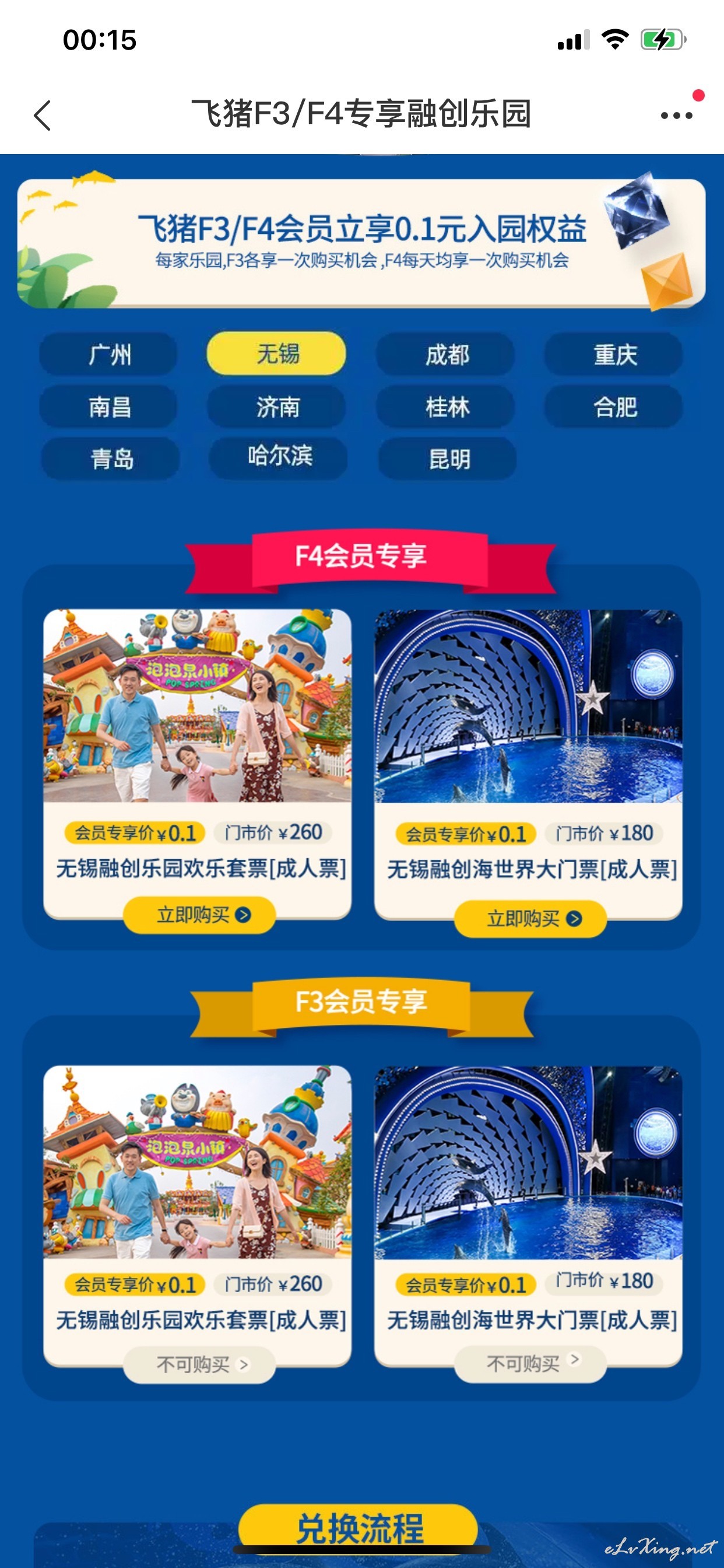Select the 南昌 city chip
This screenshot has height=1568, width=724.
(x=110, y=407)
